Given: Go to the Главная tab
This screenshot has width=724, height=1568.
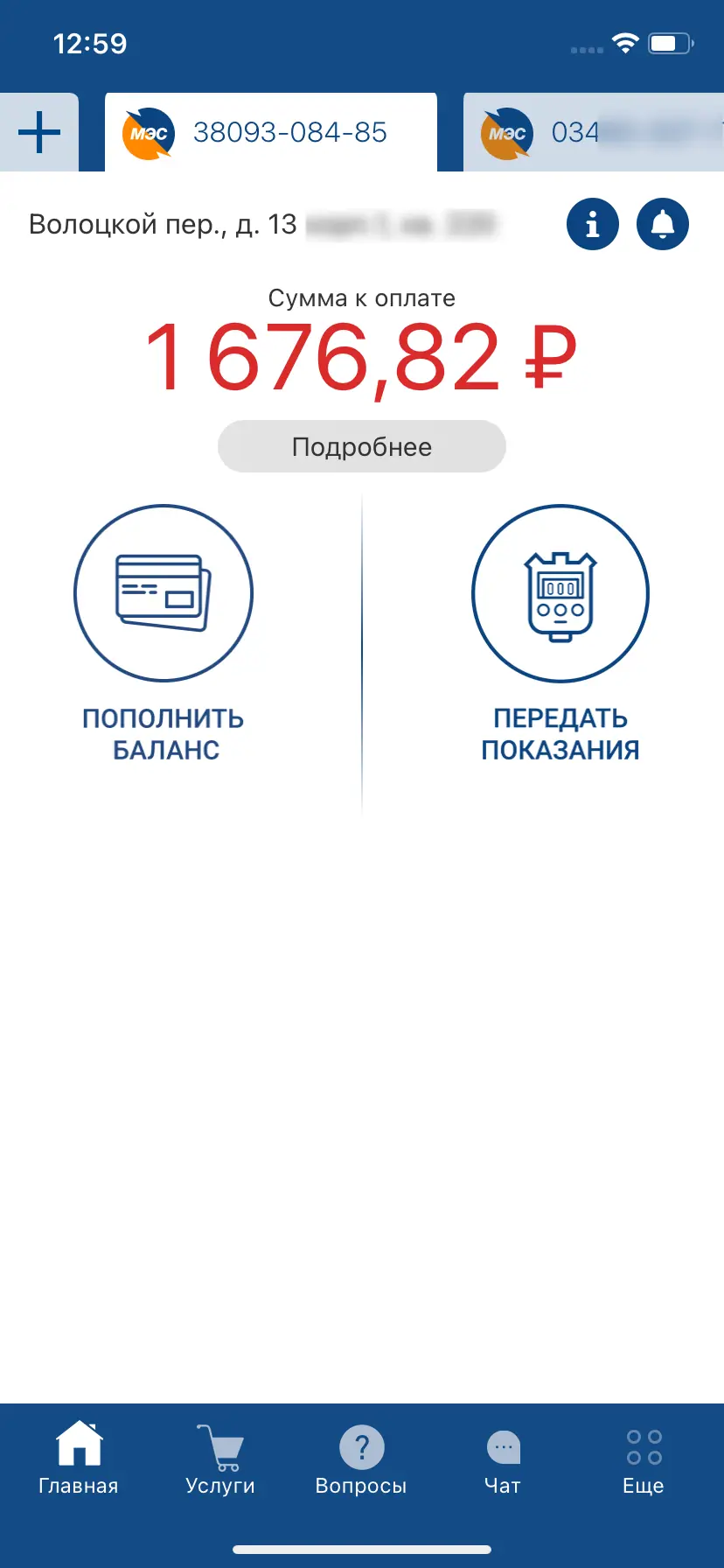Looking at the screenshot, I should click(x=79, y=1459).
